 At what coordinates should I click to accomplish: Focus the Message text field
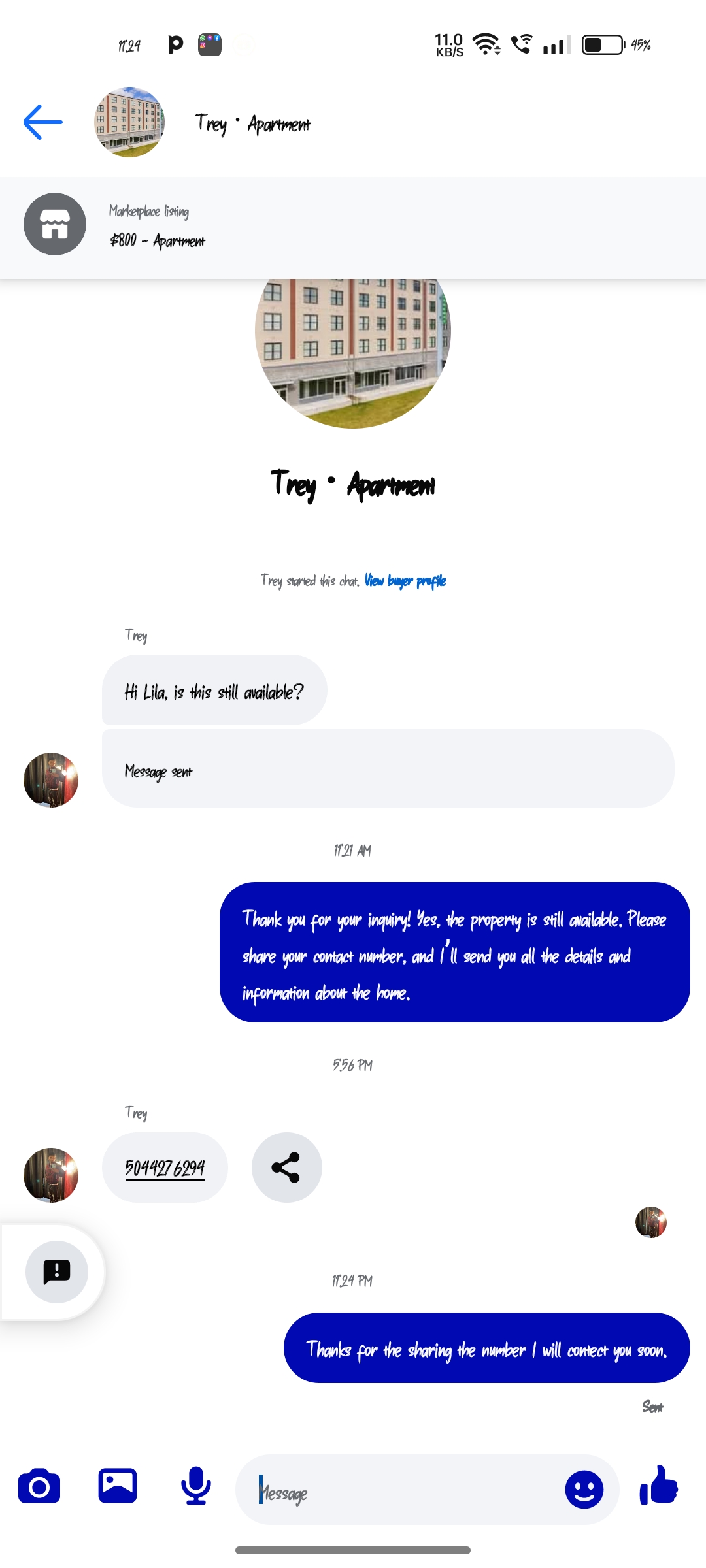[x=399, y=1490]
